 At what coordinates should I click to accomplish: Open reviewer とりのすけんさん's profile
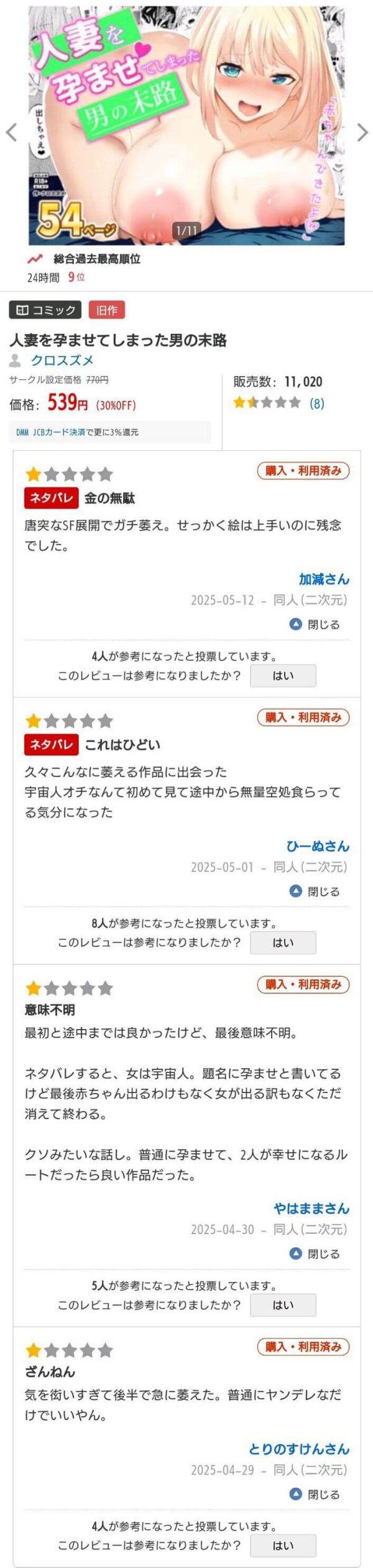(299, 1449)
